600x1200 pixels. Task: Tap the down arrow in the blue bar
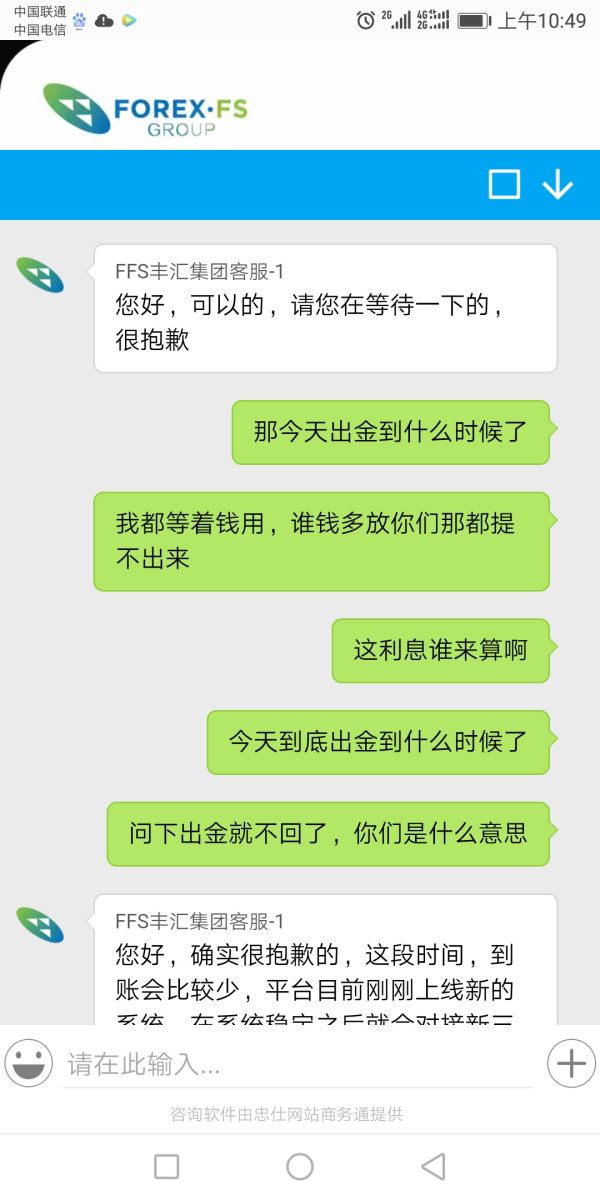pyautogui.click(x=557, y=185)
